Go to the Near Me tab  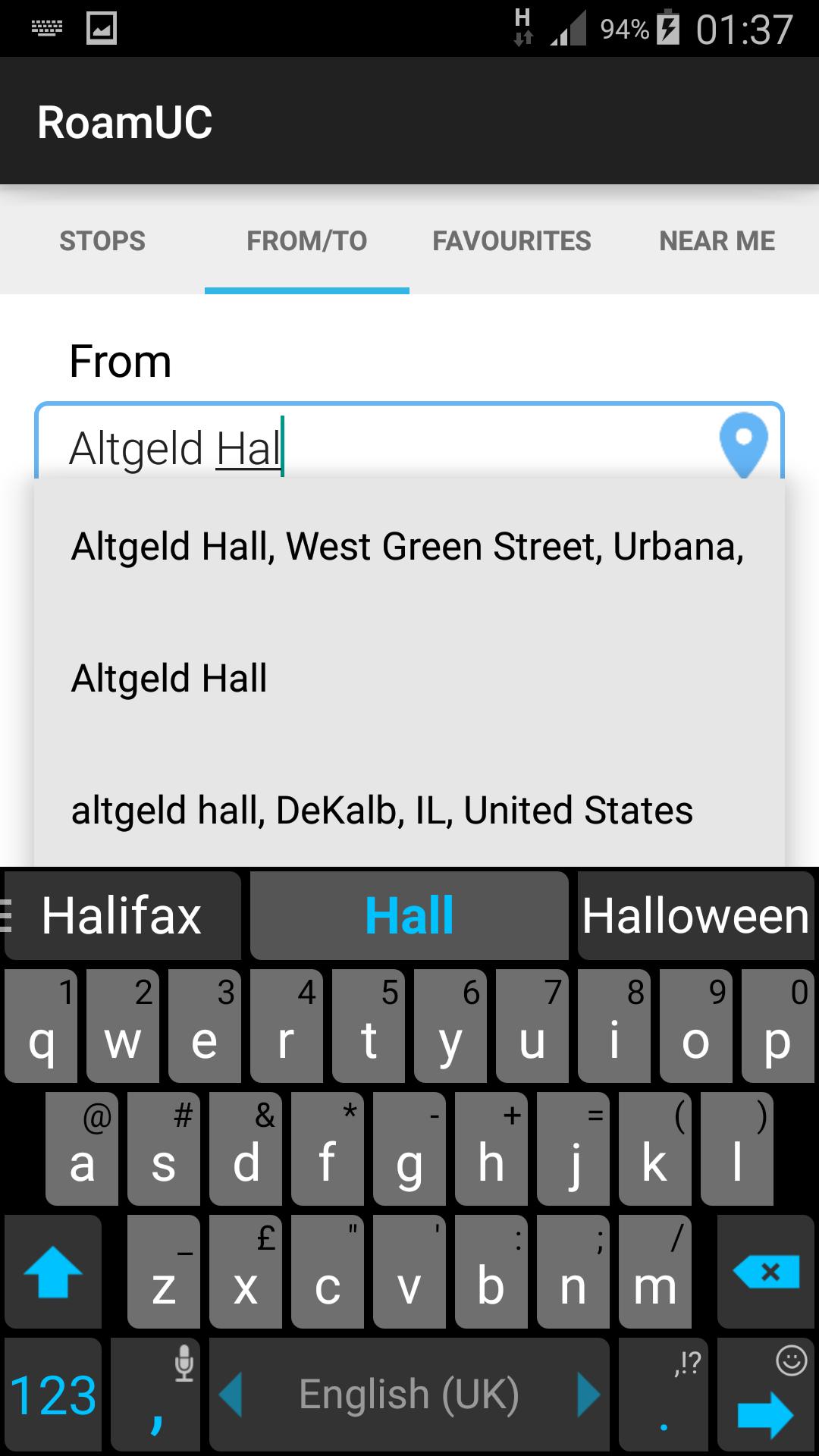(717, 241)
